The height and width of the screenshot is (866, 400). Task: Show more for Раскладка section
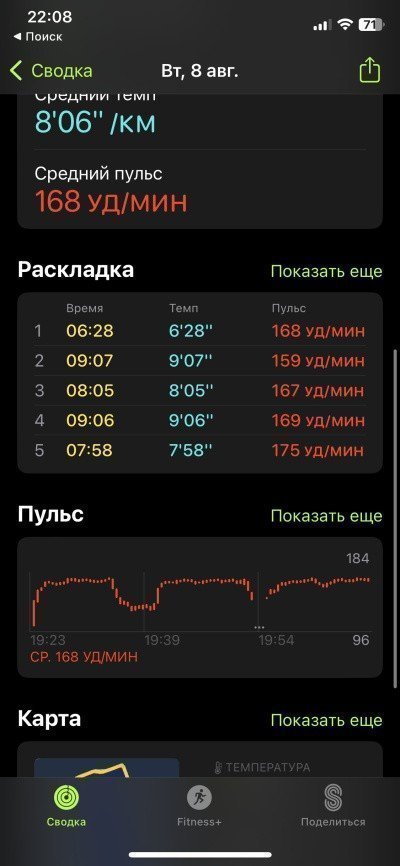click(326, 271)
